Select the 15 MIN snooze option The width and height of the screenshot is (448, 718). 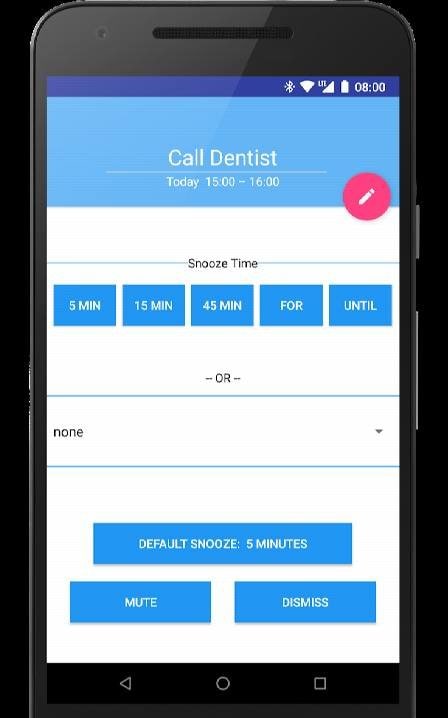pyautogui.click(x=153, y=305)
